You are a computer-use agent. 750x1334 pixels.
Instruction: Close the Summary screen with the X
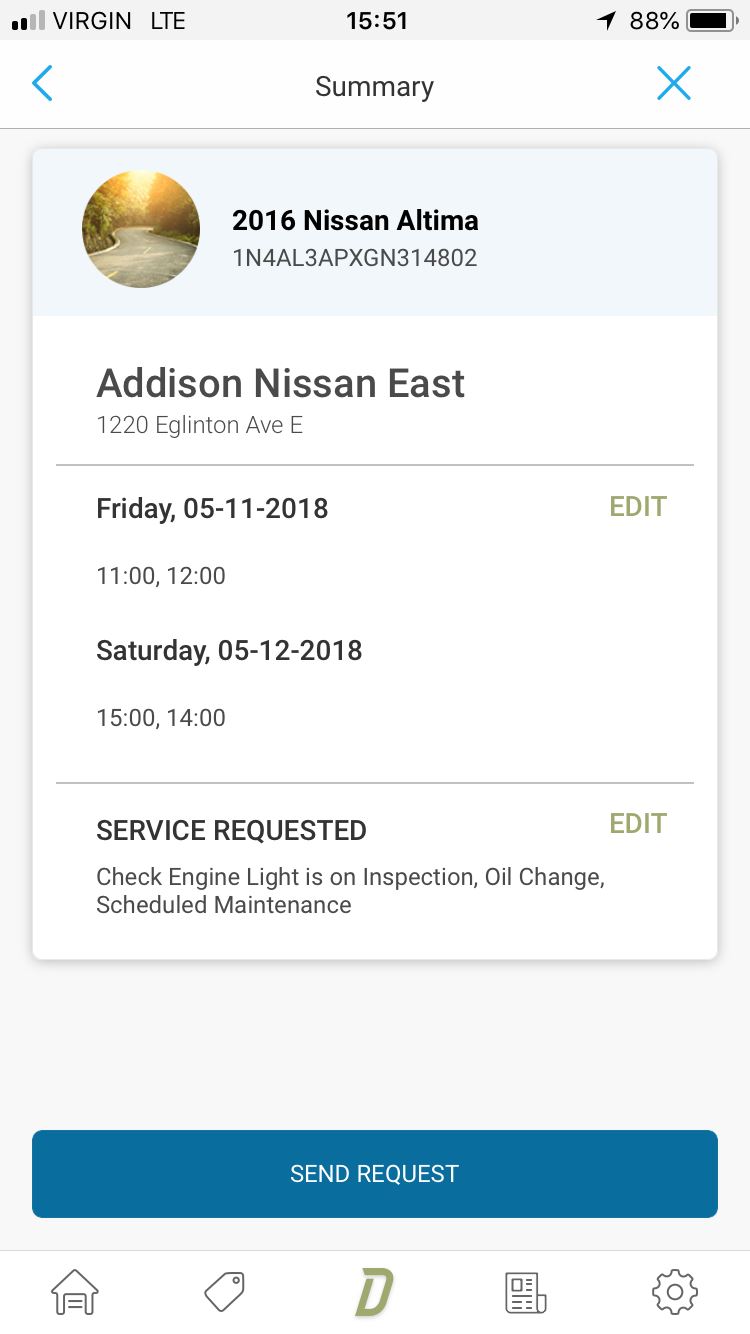674,84
